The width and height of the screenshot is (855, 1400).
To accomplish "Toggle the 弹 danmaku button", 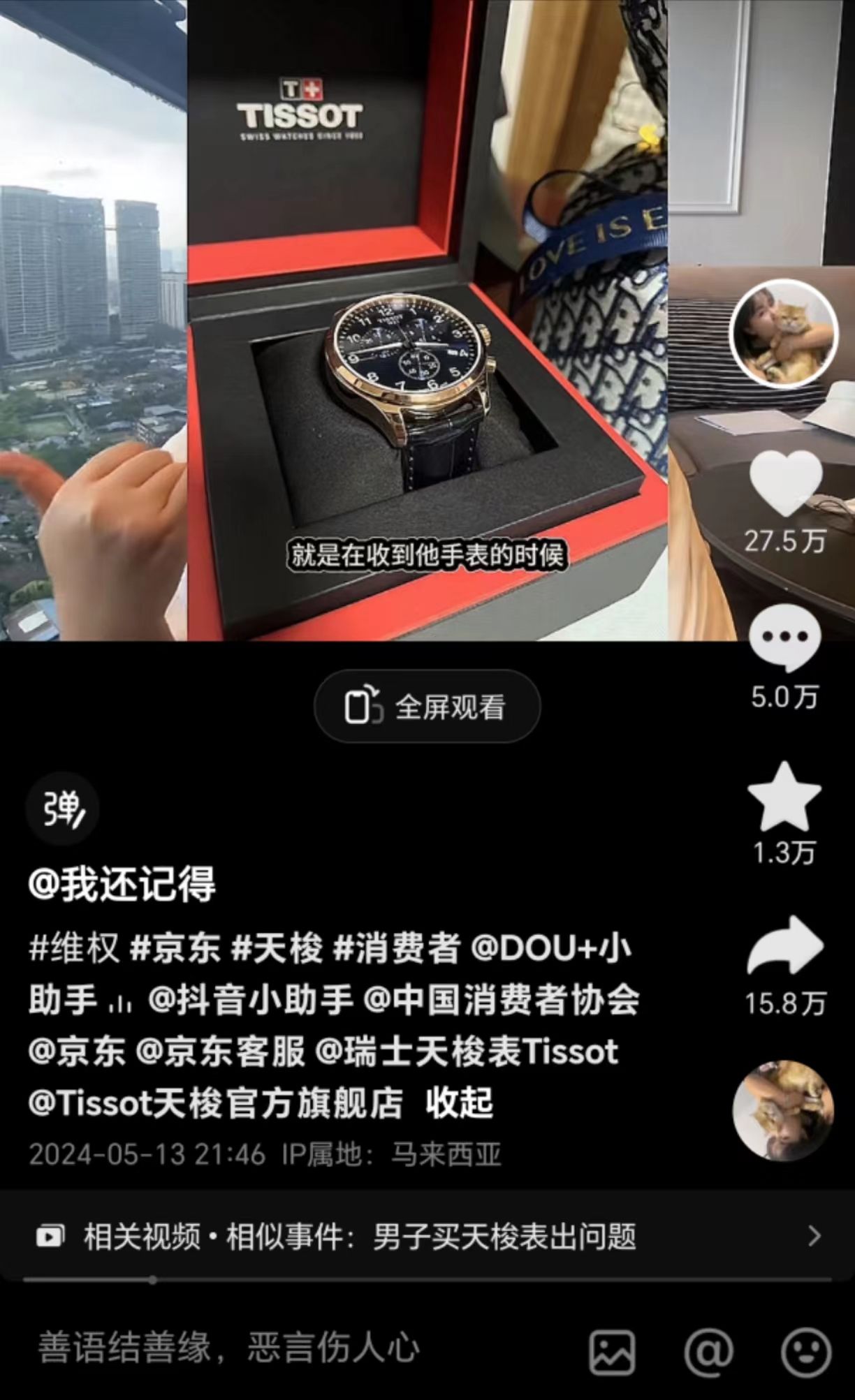I will pos(63,809).
